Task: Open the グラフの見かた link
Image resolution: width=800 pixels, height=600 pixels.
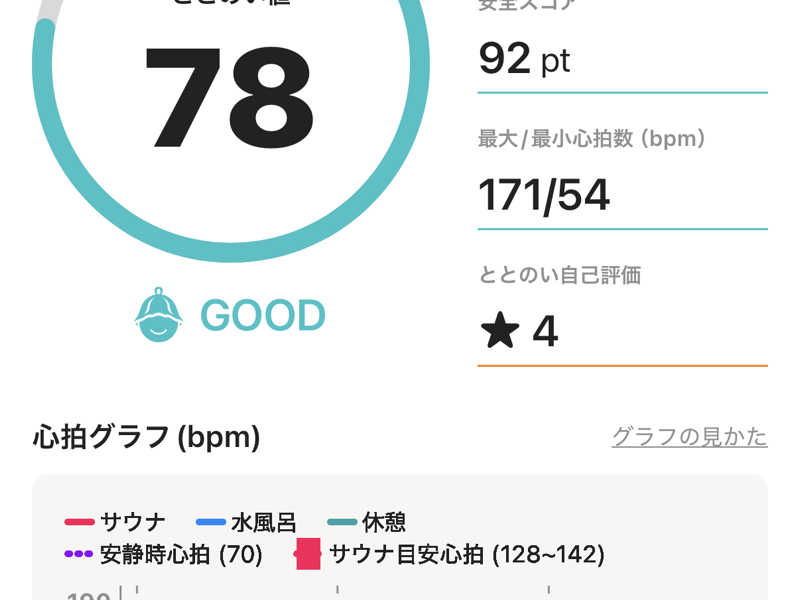Action: point(689,437)
